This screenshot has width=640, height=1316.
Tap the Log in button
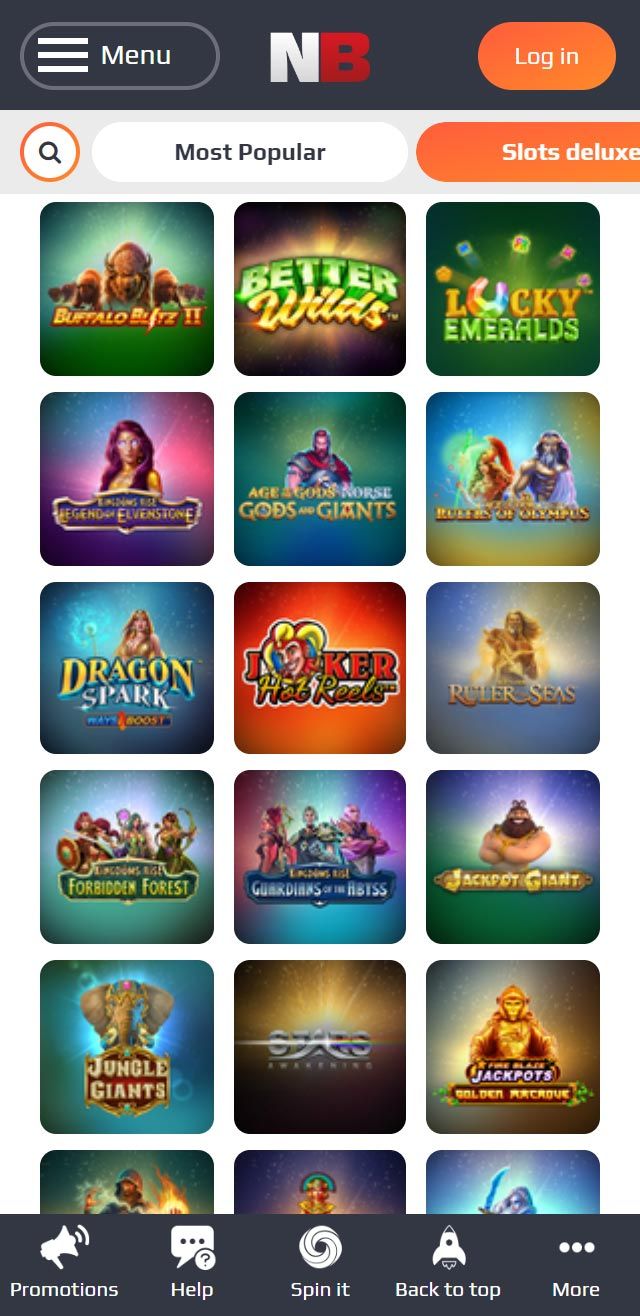[546, 56]
